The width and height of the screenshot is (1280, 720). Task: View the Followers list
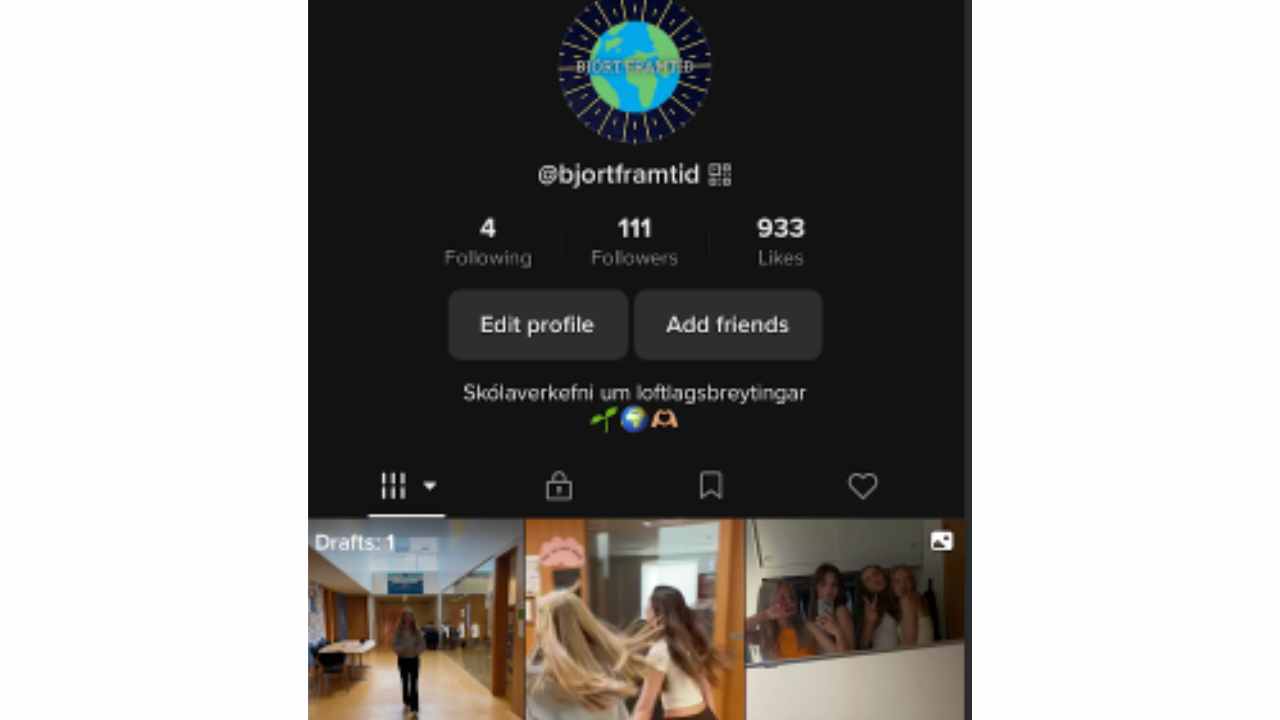634,242
